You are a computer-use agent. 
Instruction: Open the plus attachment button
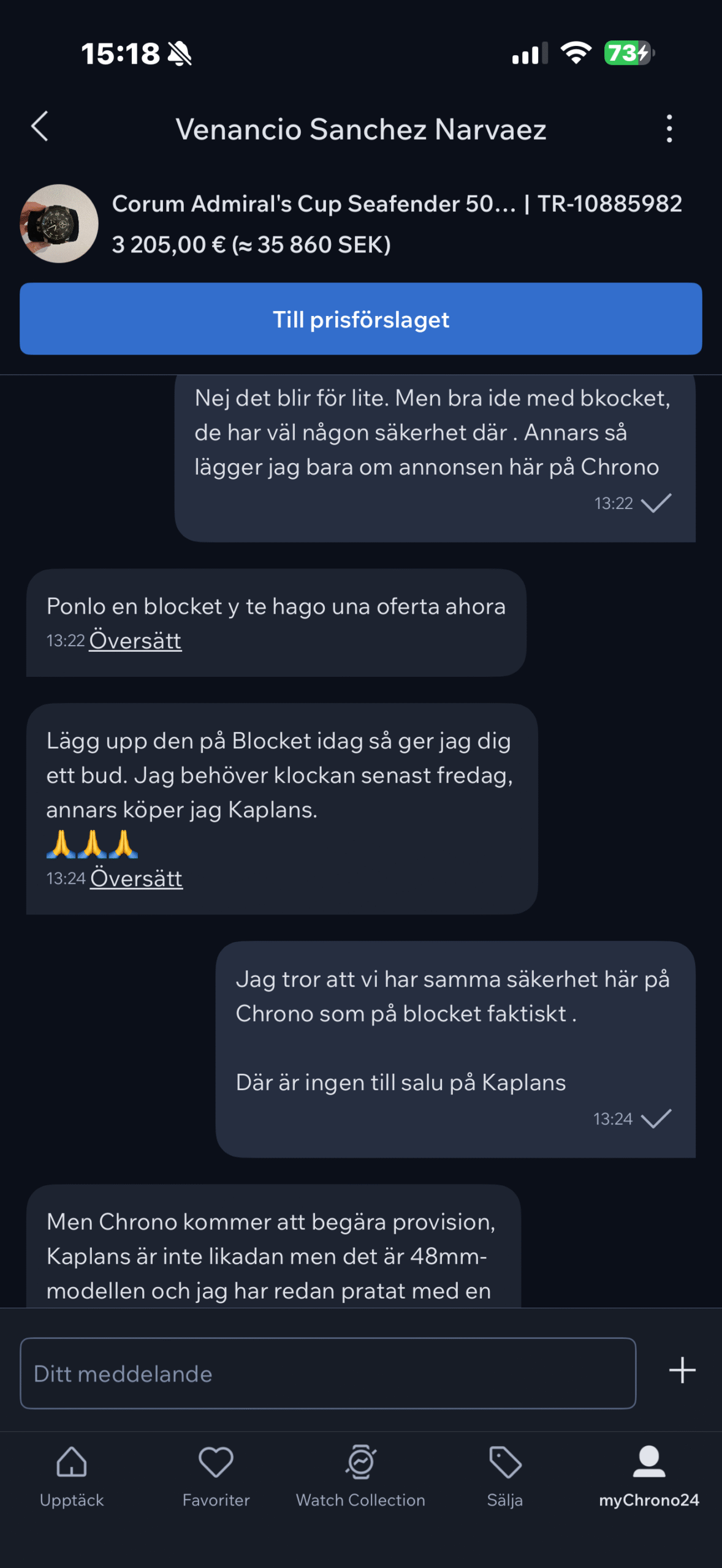[x=682, y=1370]
